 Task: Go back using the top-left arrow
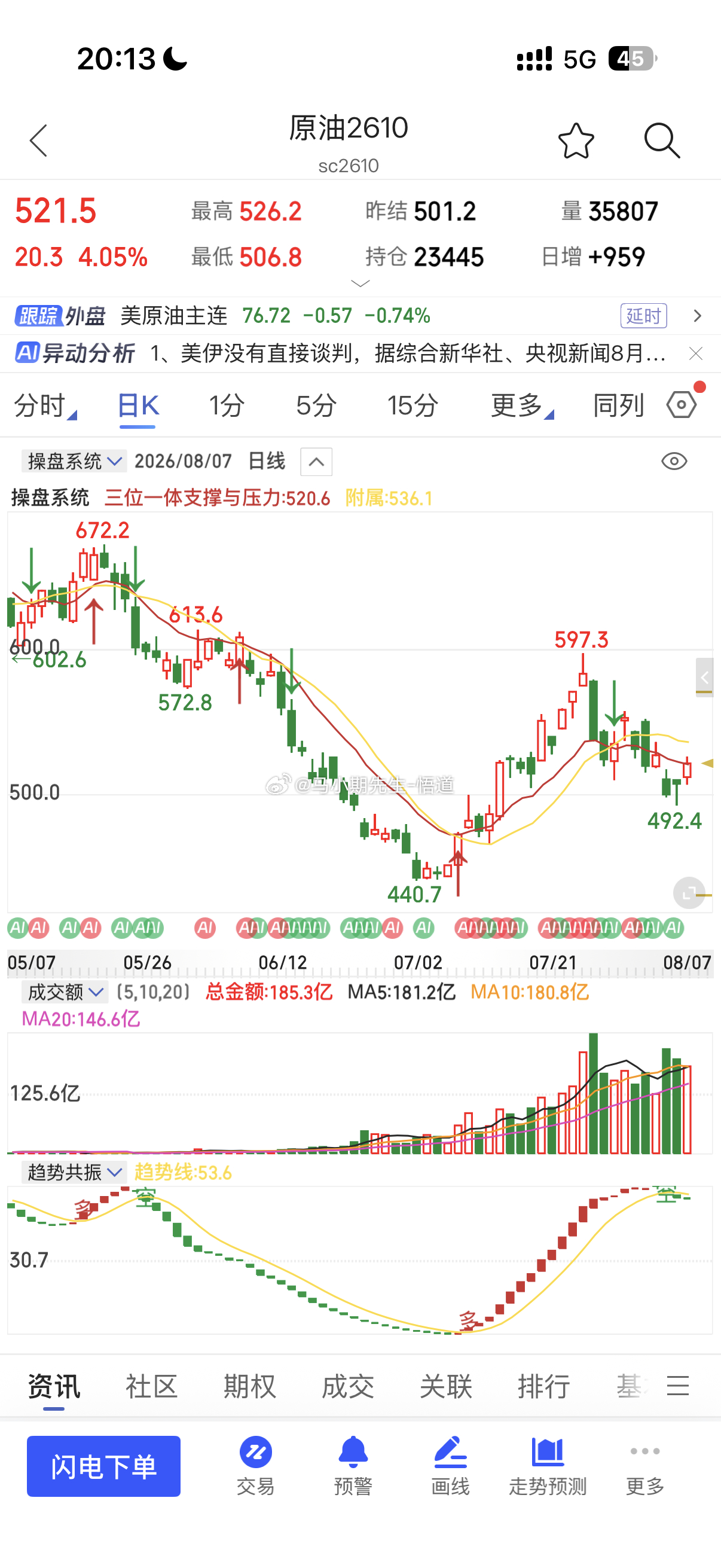point(38,141)
